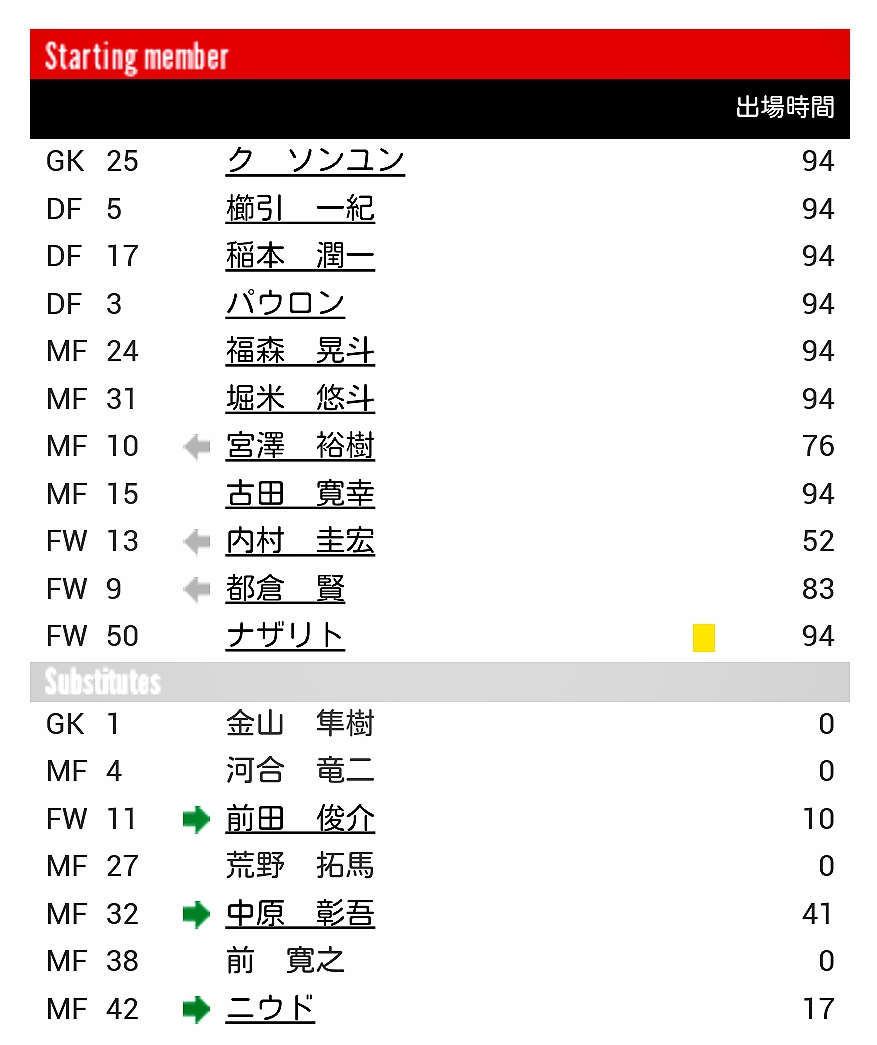This screenshot has width=877, height=1045.
Task: View substitute 中原 彰吾 details
Action: tap(300, 914)
